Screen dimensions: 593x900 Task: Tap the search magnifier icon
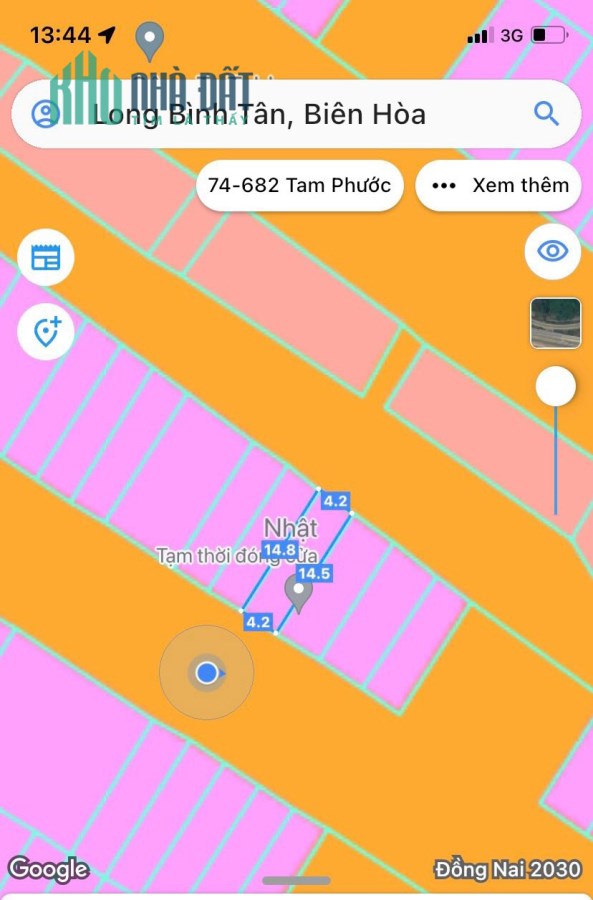(x=546, y=114)
